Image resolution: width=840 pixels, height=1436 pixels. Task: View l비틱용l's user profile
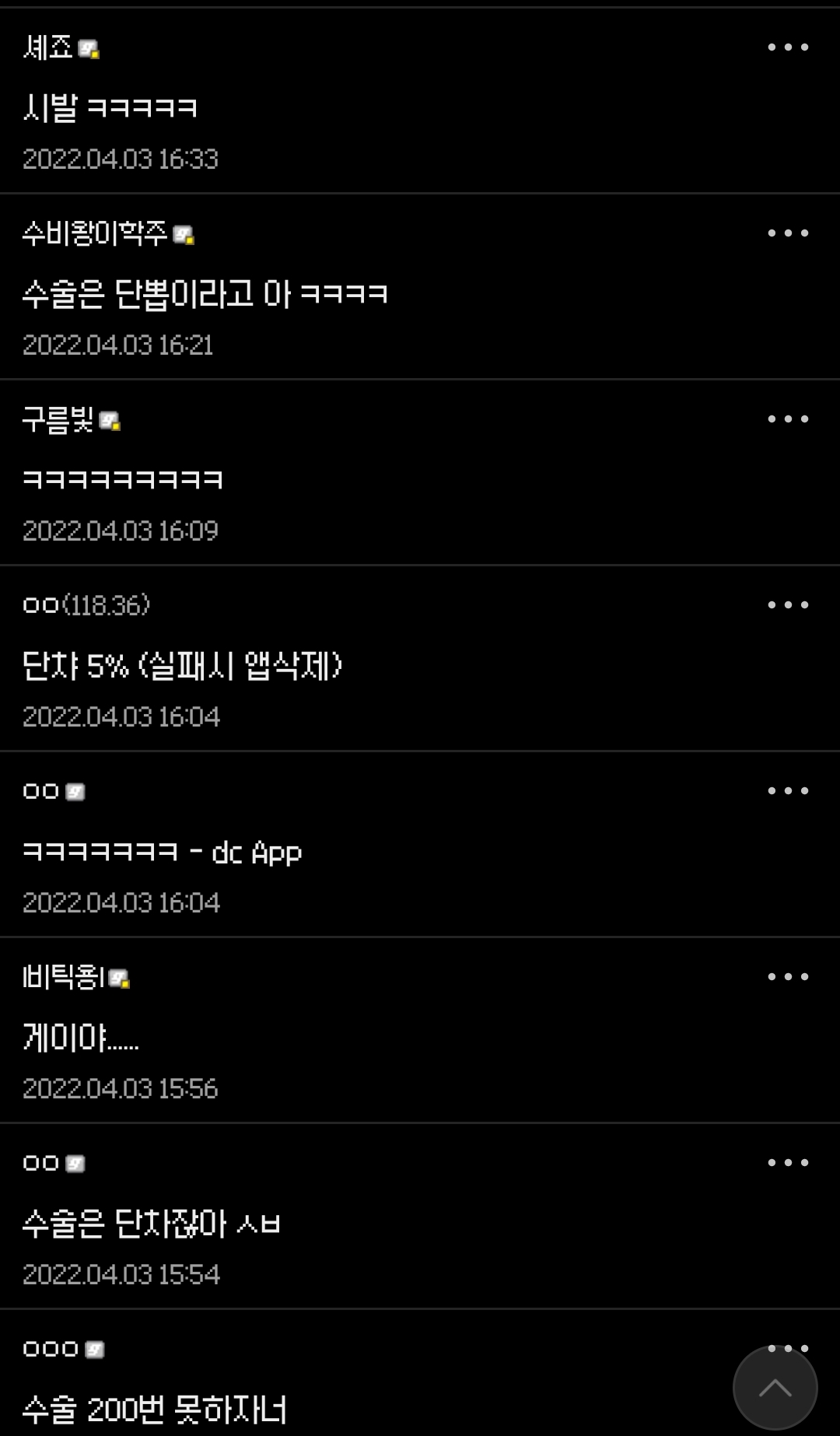[64, 977]
